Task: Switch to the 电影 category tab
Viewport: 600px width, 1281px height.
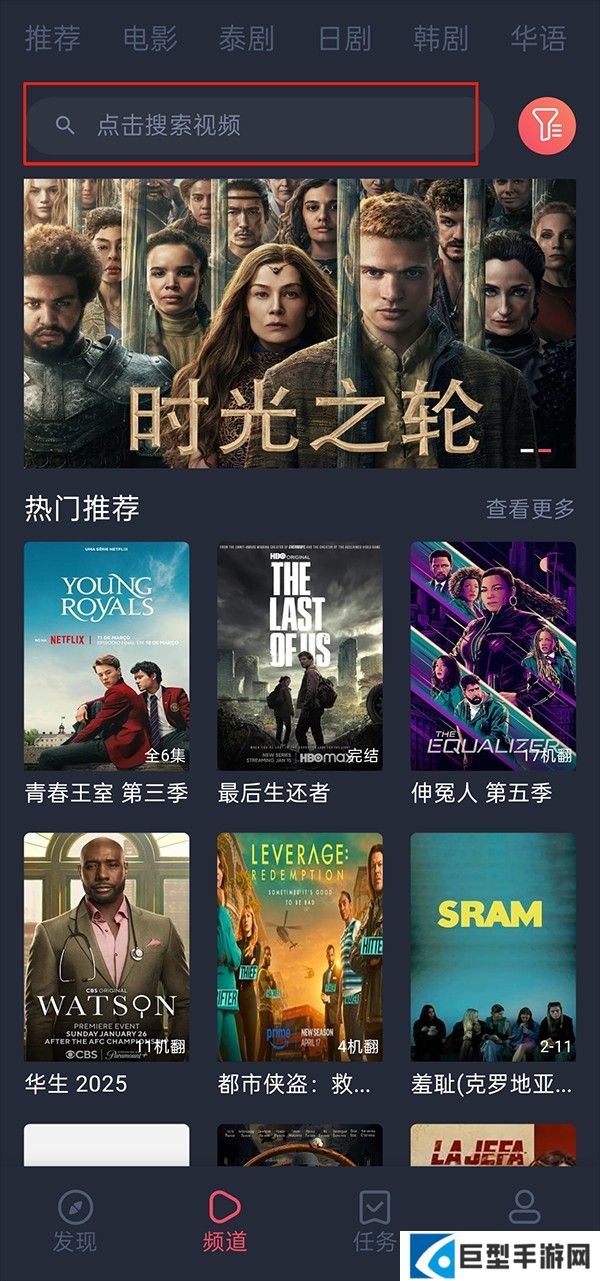Action: point(150,39)
